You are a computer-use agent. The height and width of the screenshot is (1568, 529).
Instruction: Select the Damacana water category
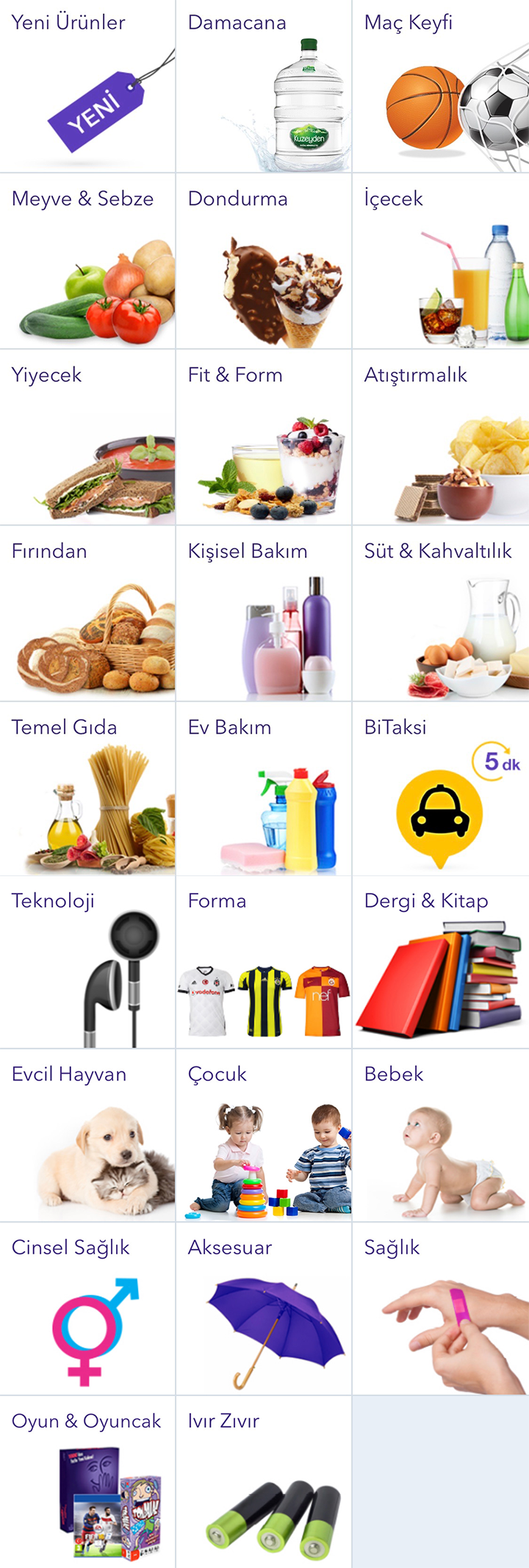pos(264,87)
